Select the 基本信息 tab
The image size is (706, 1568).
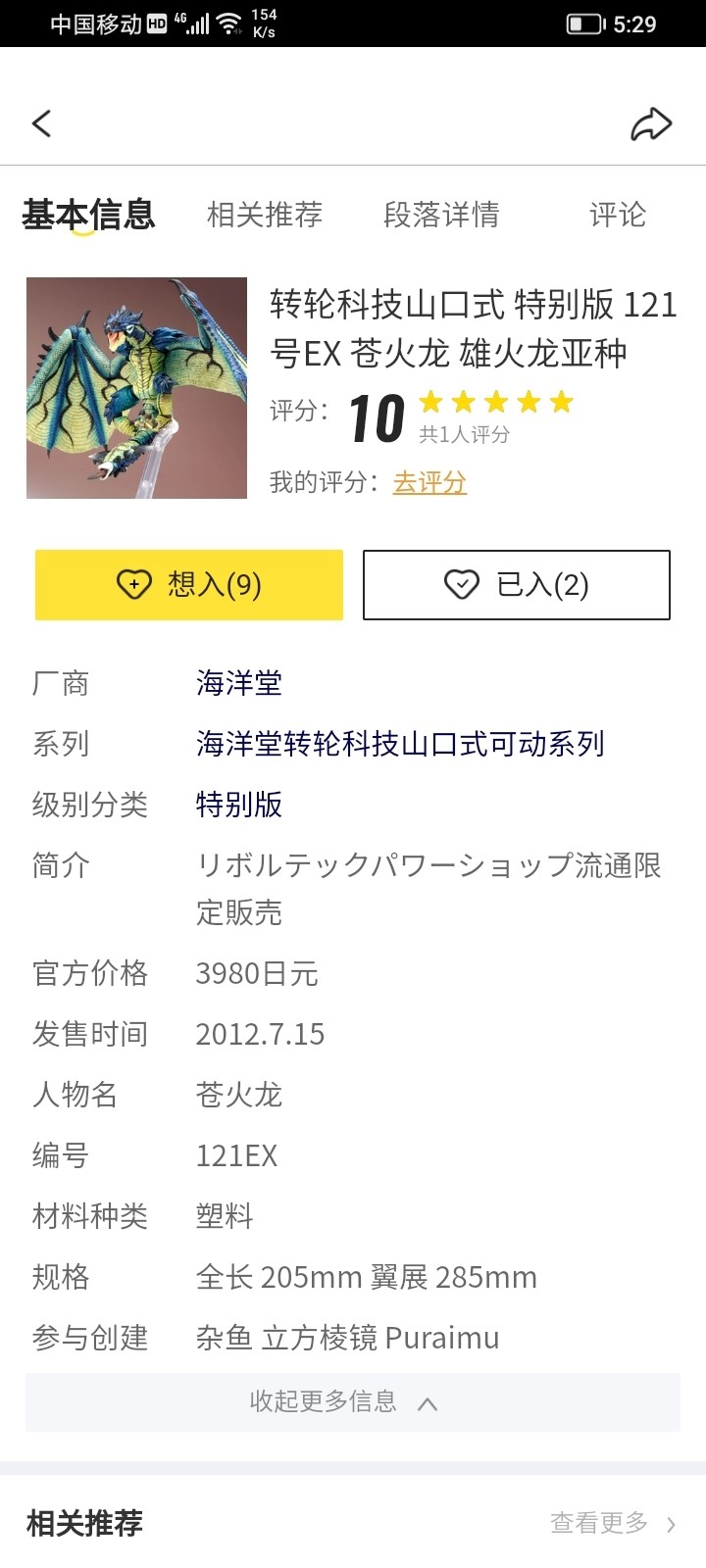click(x=88, y=215)
